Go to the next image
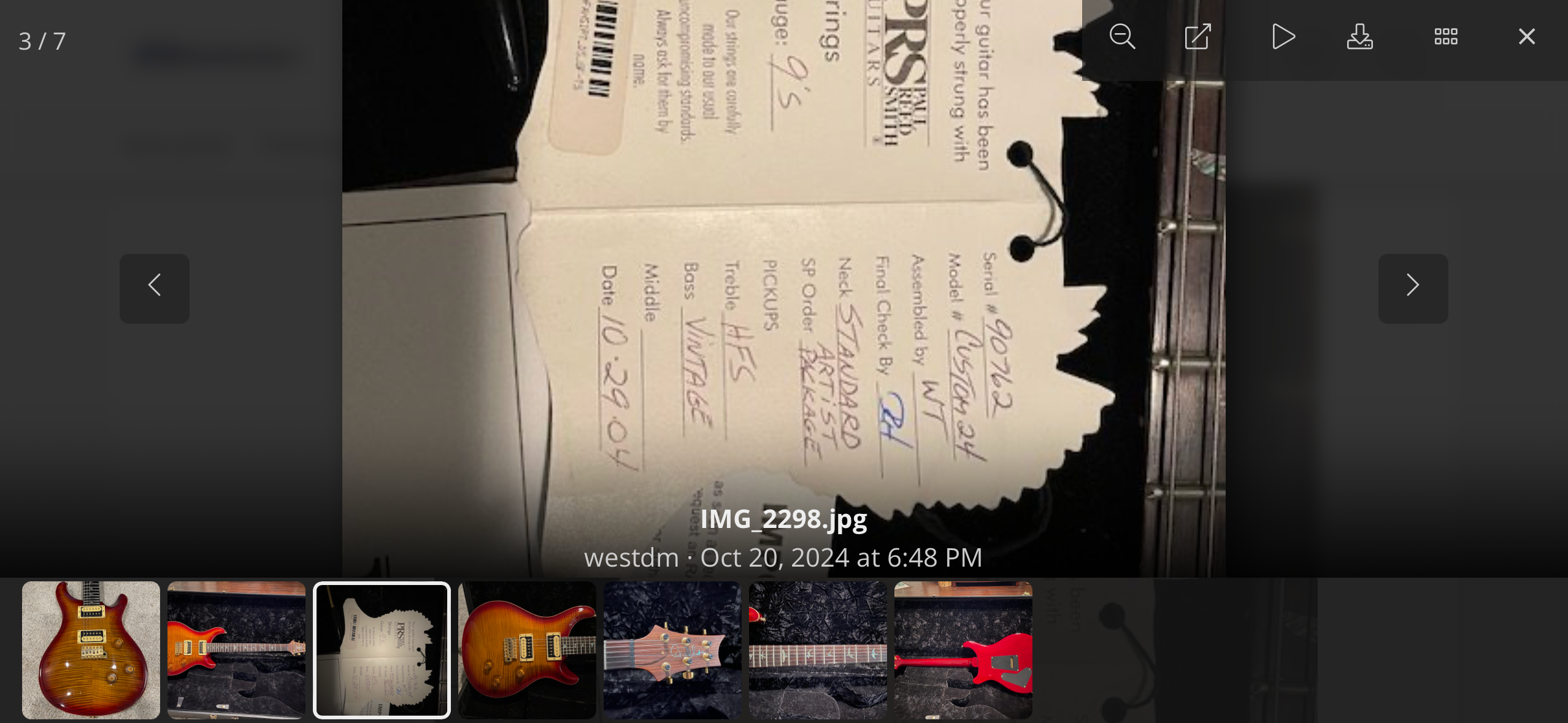The width and height of the screenshot is (1568, 723). (1413, 288)
